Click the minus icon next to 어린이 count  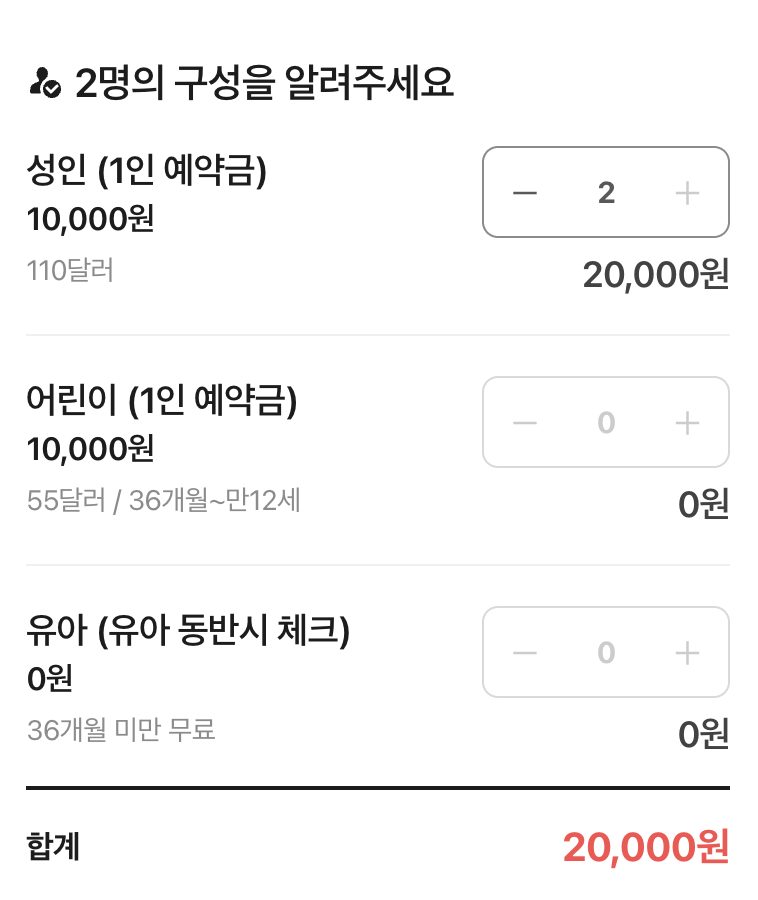[x=526, y=422]
